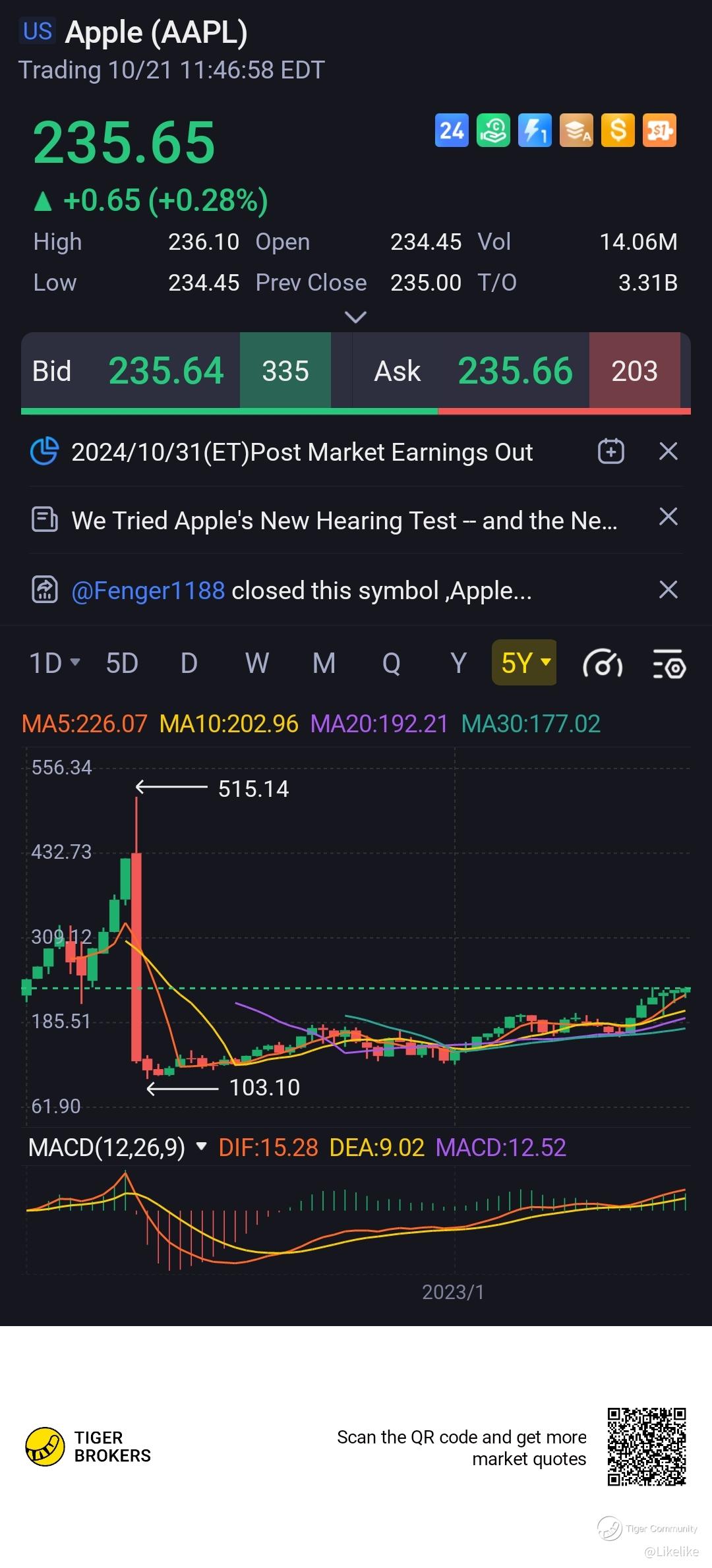Open the chart gauge tool icon
The image size is (712, 1568).
(x=602, y=664)
